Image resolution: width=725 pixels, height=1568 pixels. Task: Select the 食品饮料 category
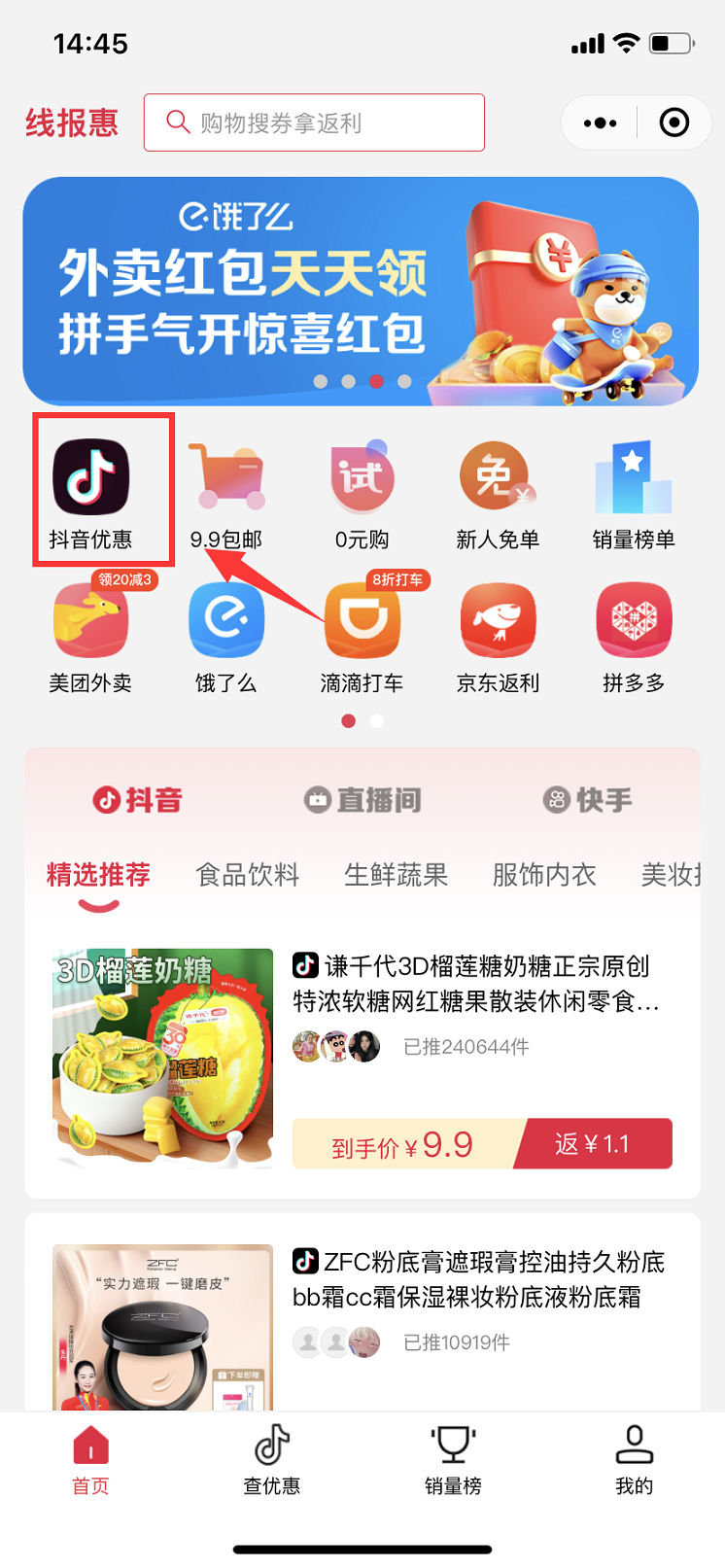pos(248,875)
